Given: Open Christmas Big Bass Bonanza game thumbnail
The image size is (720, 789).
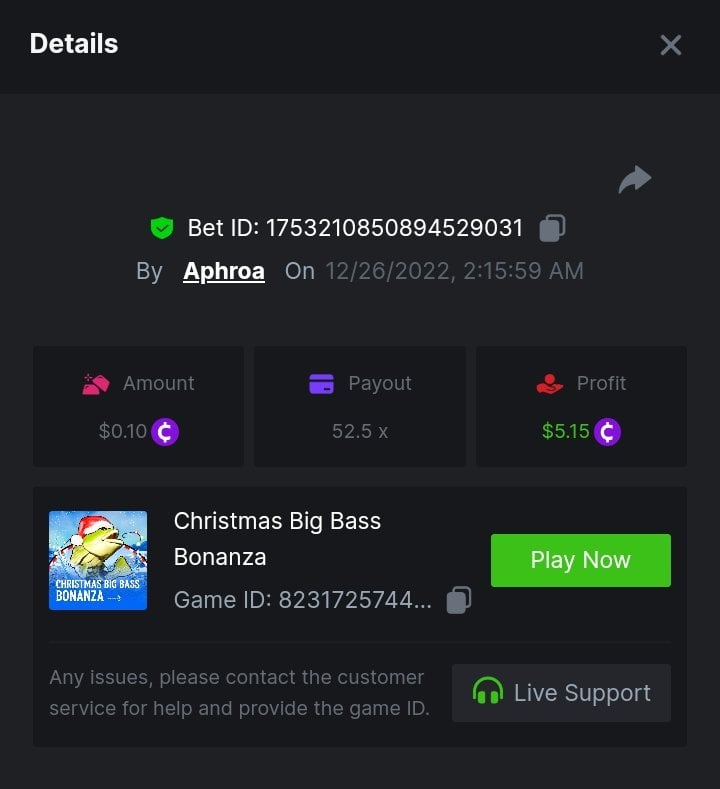Looking at the screenshot, I should coord(98,560).
